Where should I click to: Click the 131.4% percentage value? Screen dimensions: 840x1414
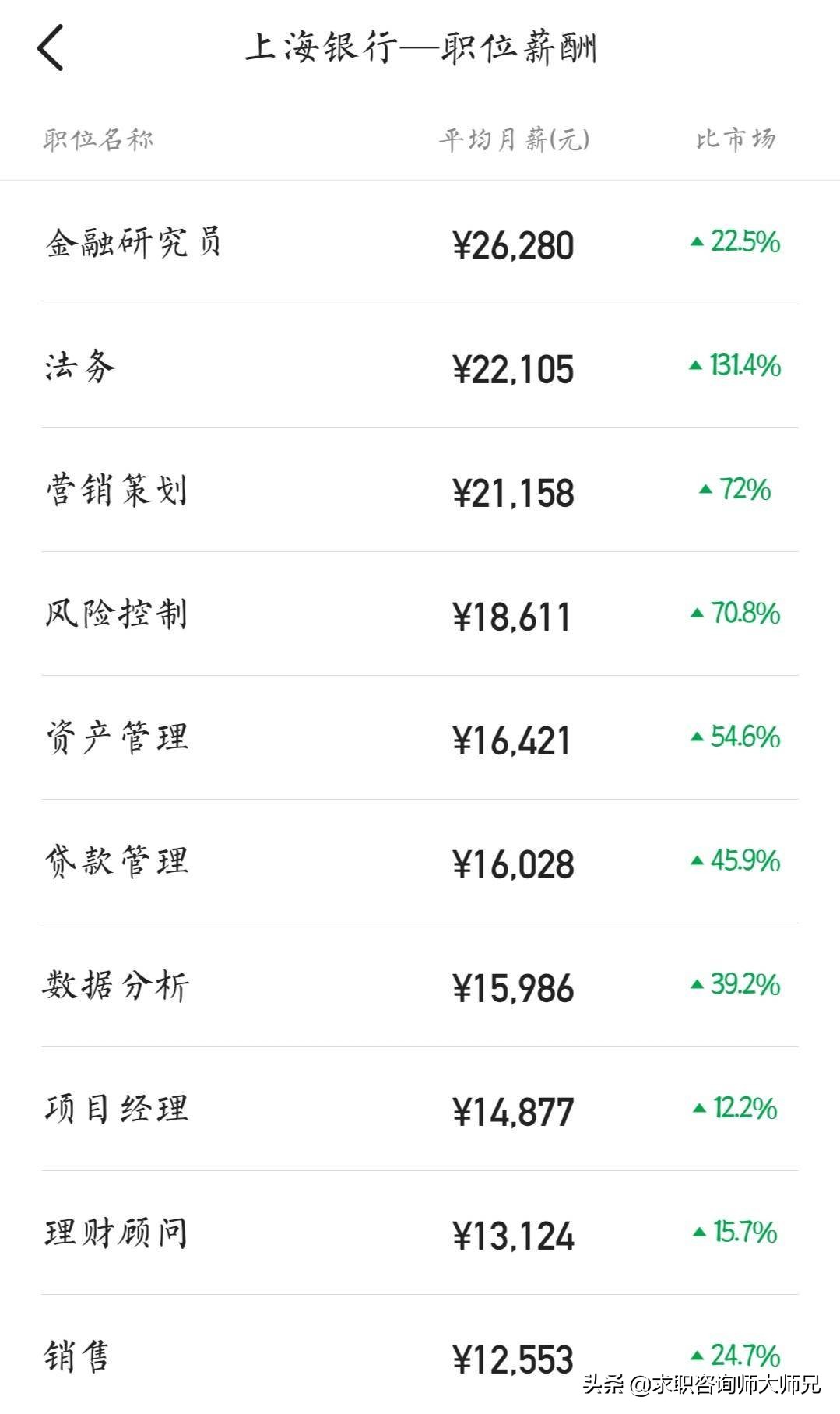click(x=745, y=364)
